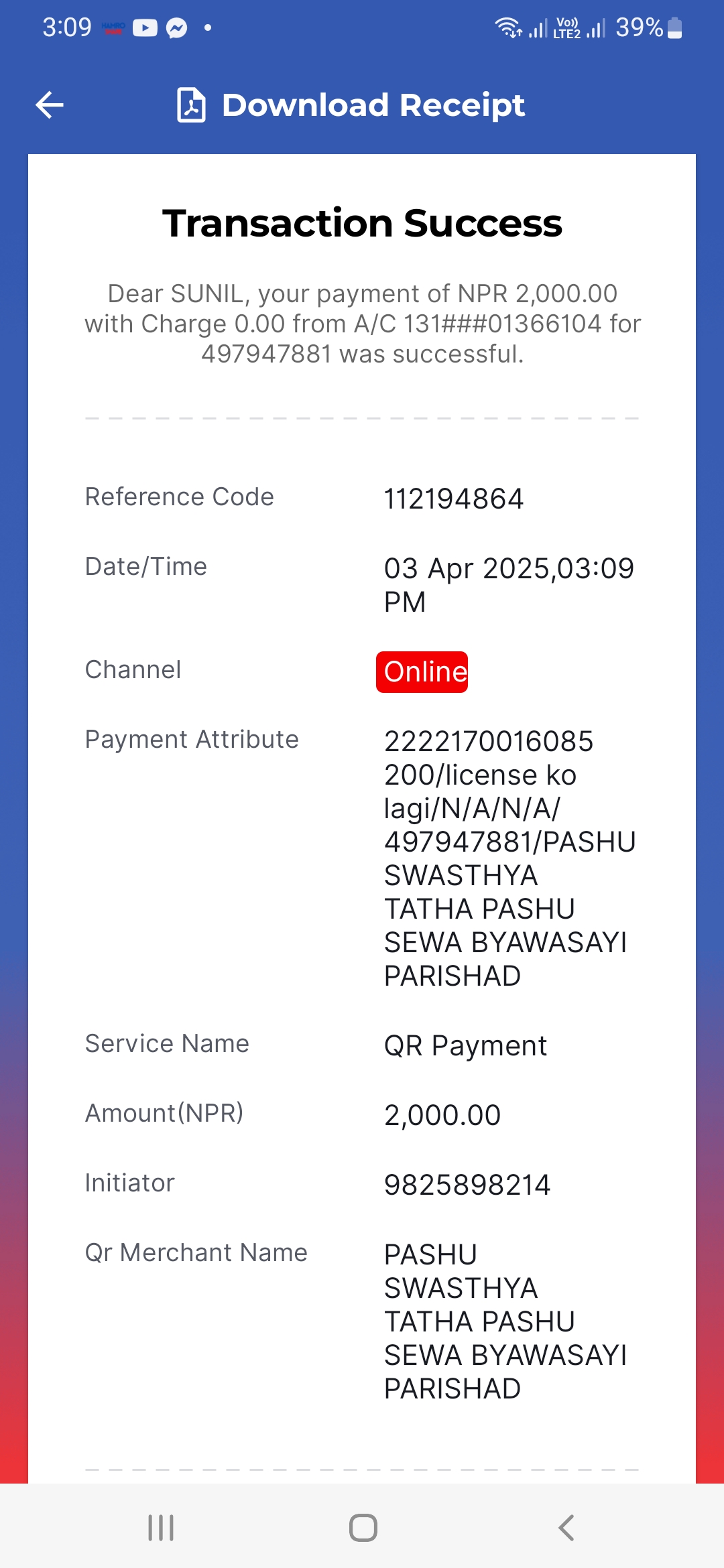Open recent apps from the navigation bar
This screenshot has width=724, height=1568.
[161, 1528]
